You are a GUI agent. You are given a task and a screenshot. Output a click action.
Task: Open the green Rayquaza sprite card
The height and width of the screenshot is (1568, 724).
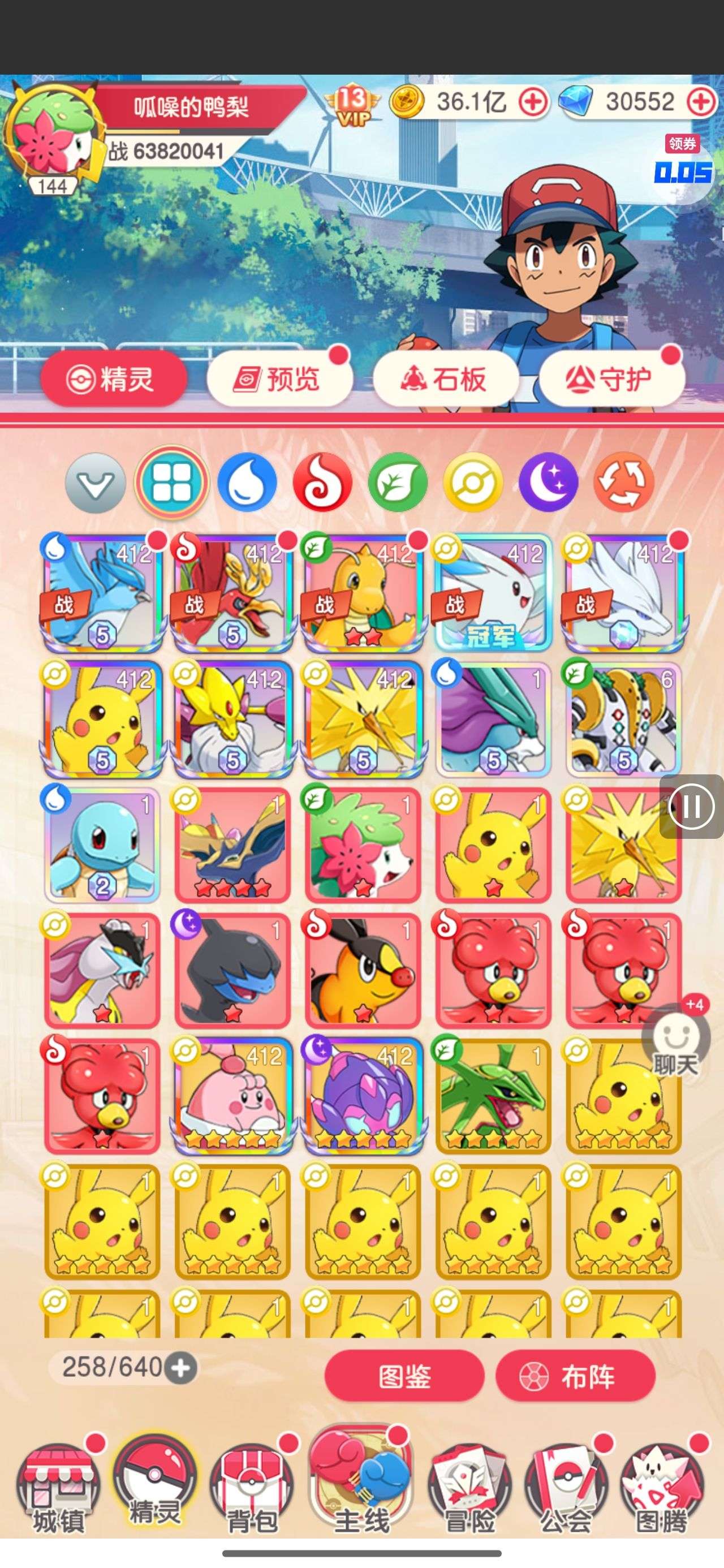[493, 1095]
